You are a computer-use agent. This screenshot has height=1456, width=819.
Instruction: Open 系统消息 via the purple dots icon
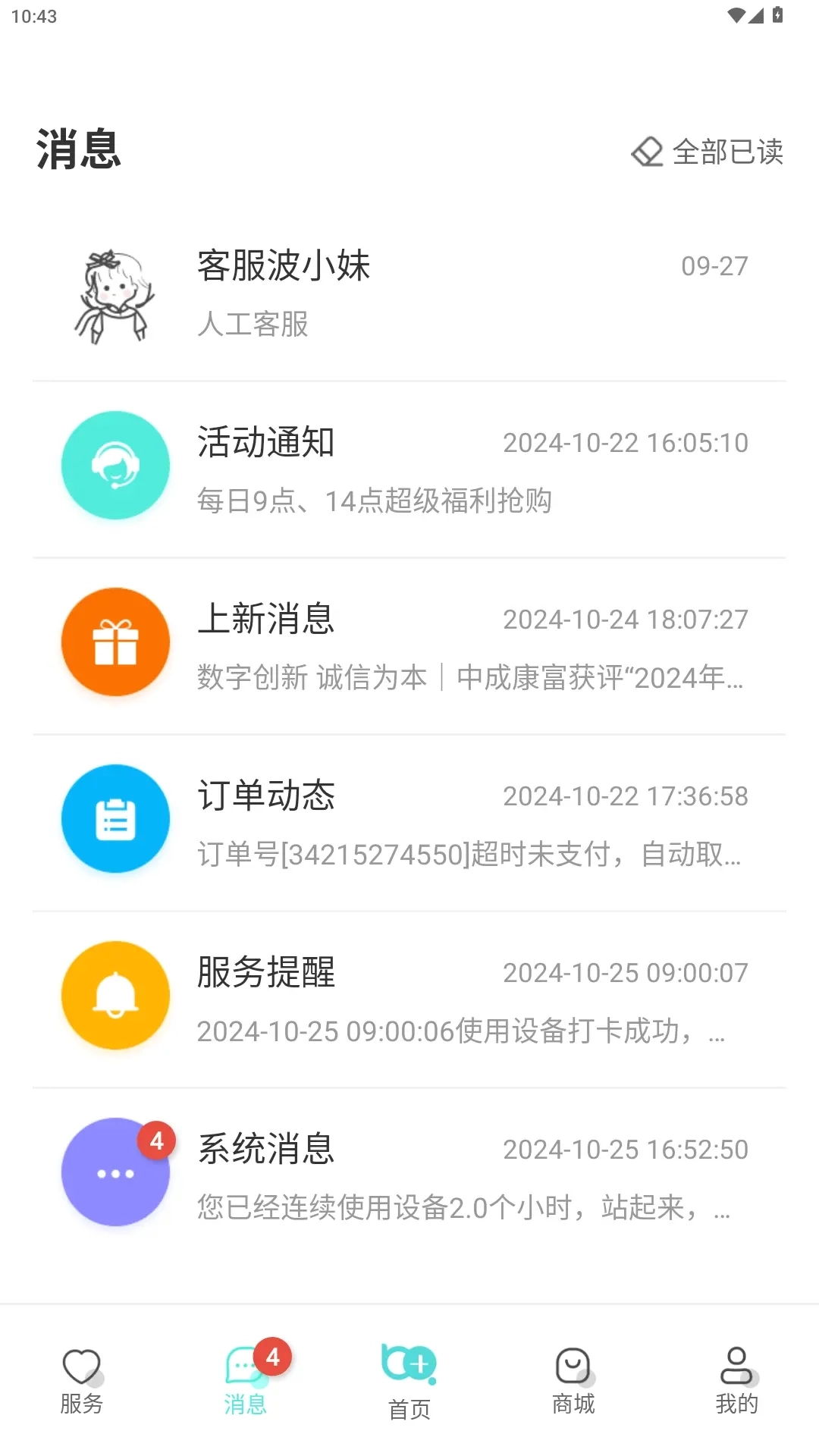pos(115,1172)
